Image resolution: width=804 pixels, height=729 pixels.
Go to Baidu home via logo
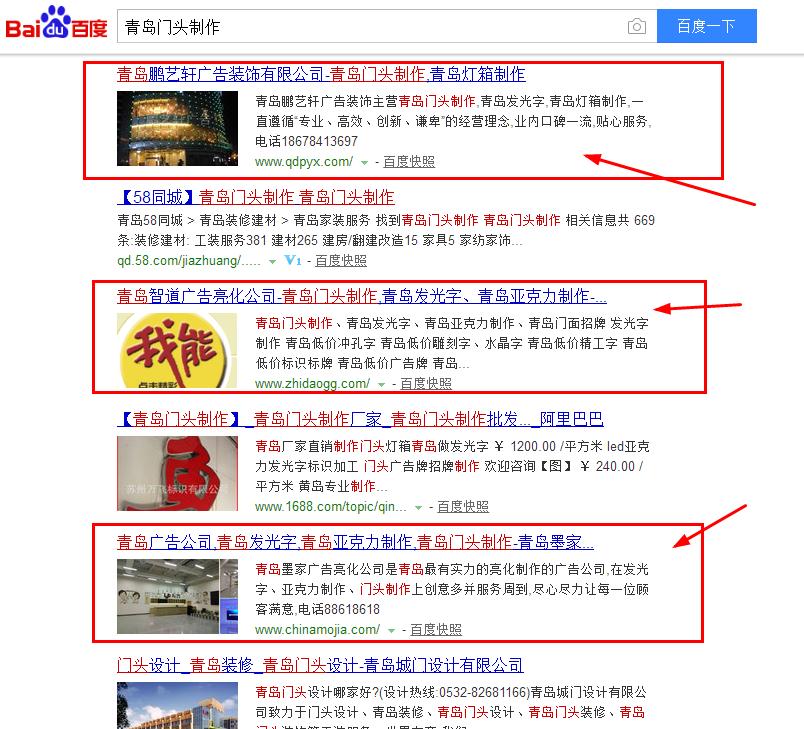56,25
